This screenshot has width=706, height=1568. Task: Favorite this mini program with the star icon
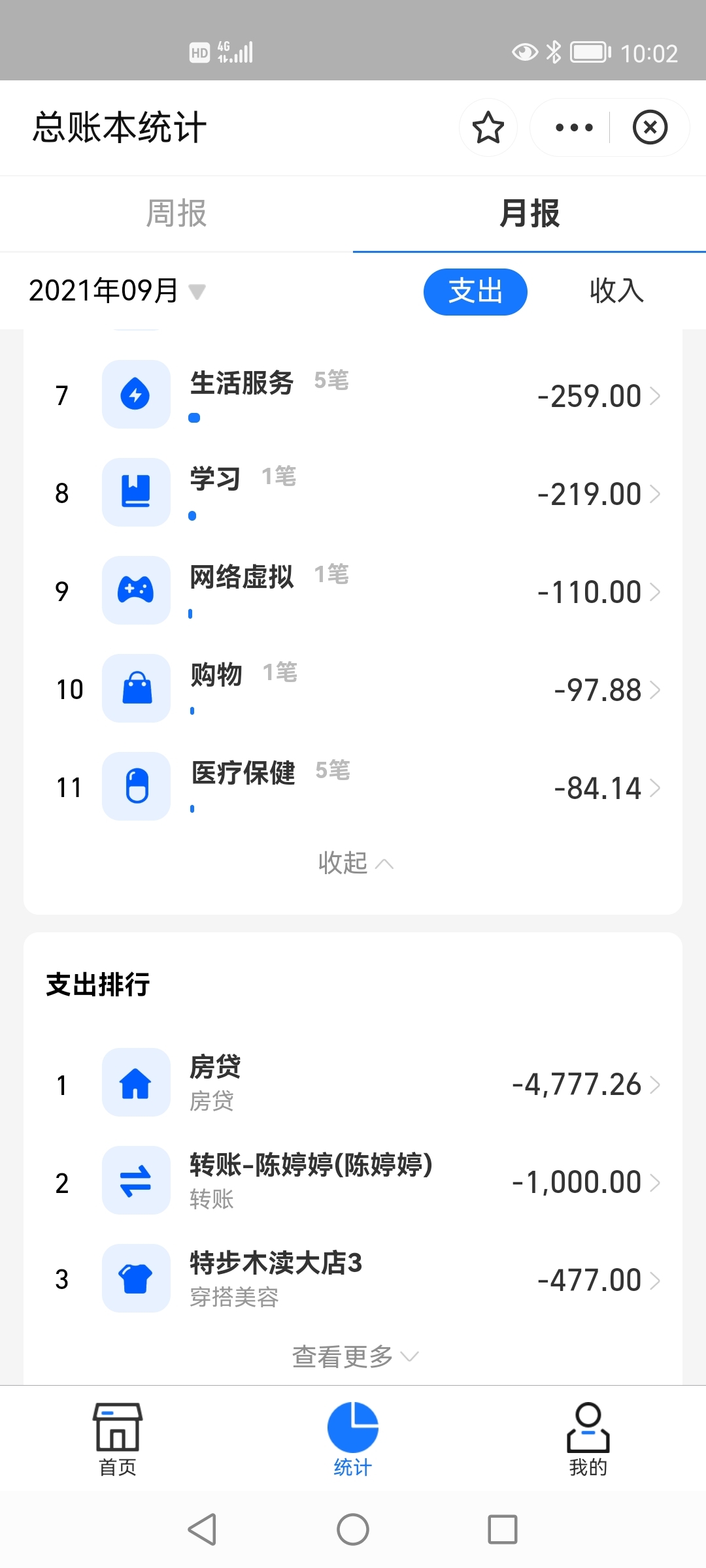pyautogui.click(x=488, y=127)
